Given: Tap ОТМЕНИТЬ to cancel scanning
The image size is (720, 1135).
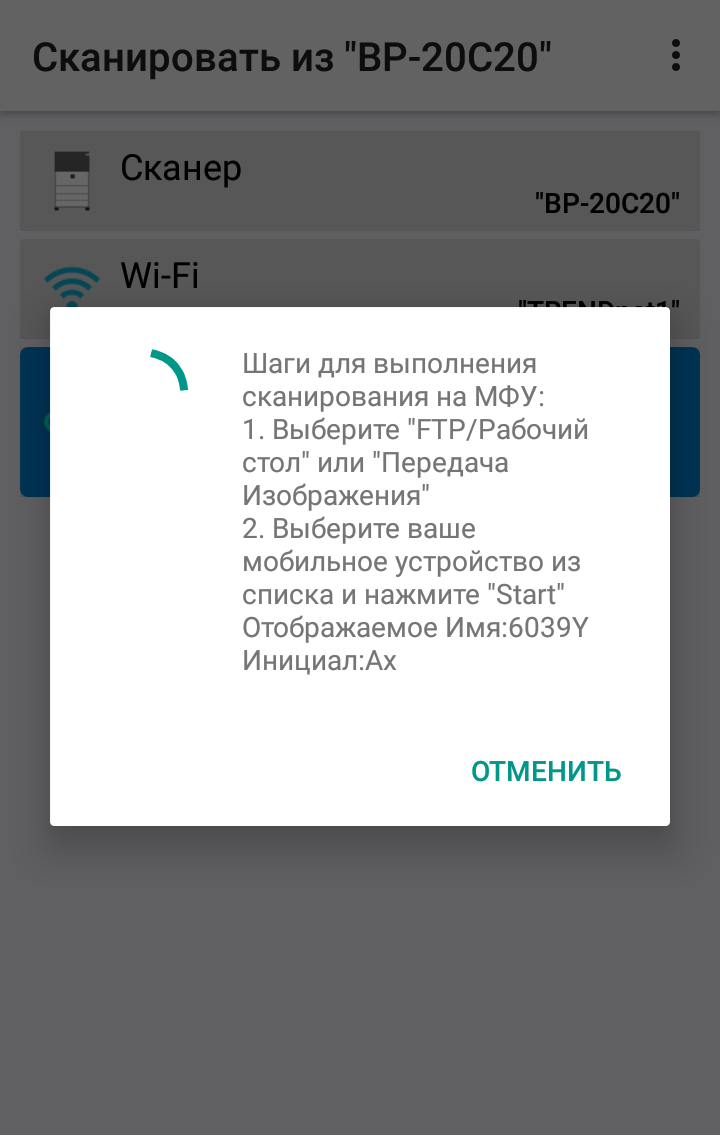Looking at the screenshot, I should click(546, 771).
